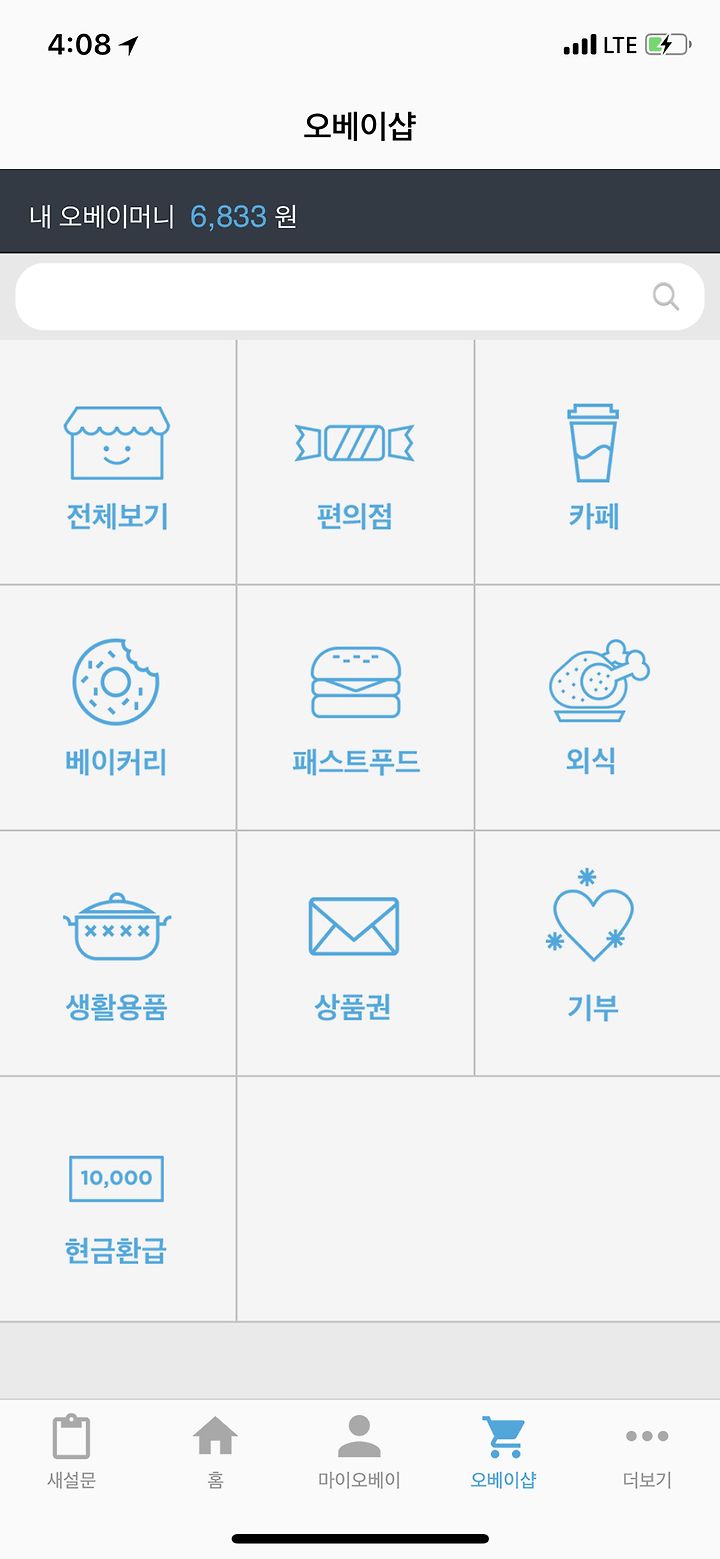Open the 전체보기 category
Viewport: 720px width, 1559px height.
118,463
